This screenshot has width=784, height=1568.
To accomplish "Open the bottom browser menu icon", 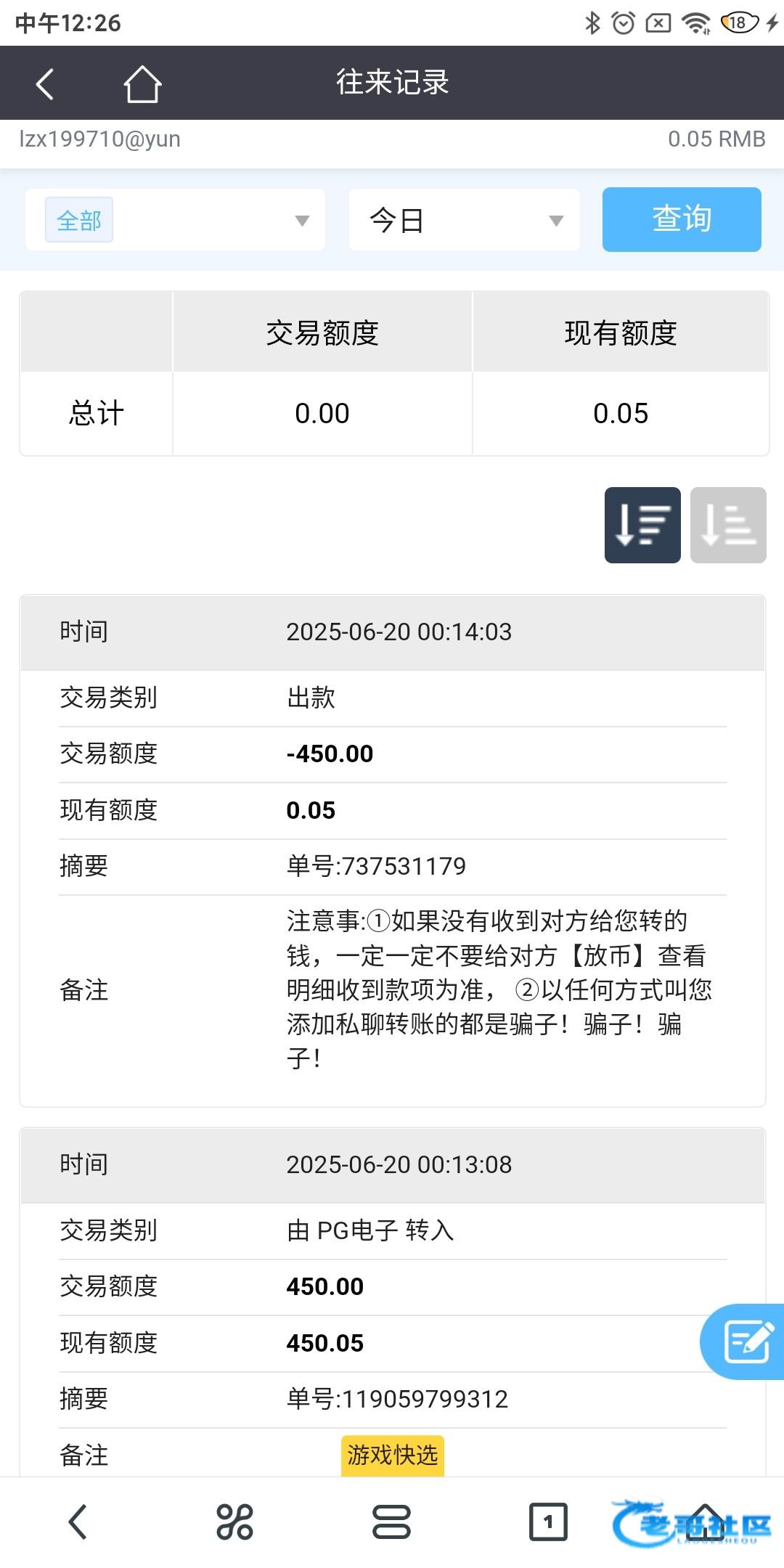I will pos(391,1522).
